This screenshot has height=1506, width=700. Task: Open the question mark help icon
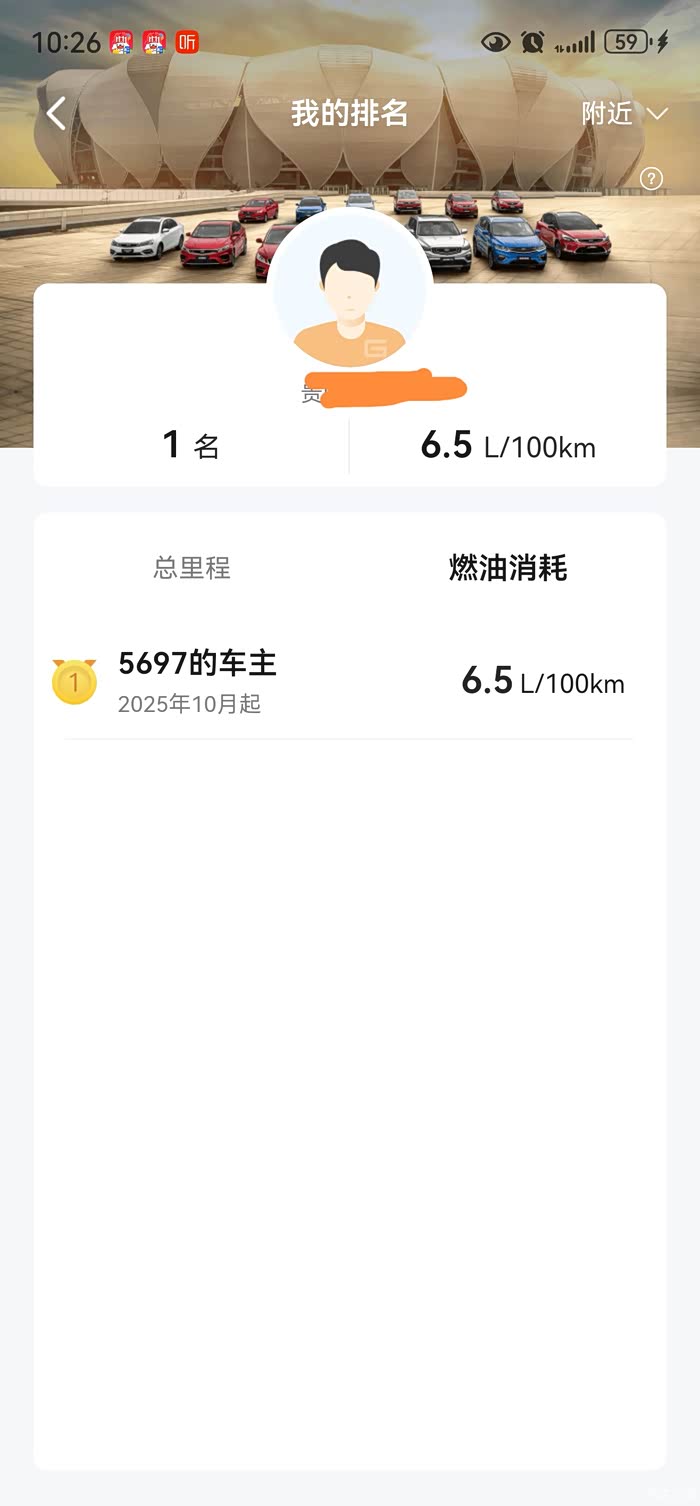coord(652,179)
